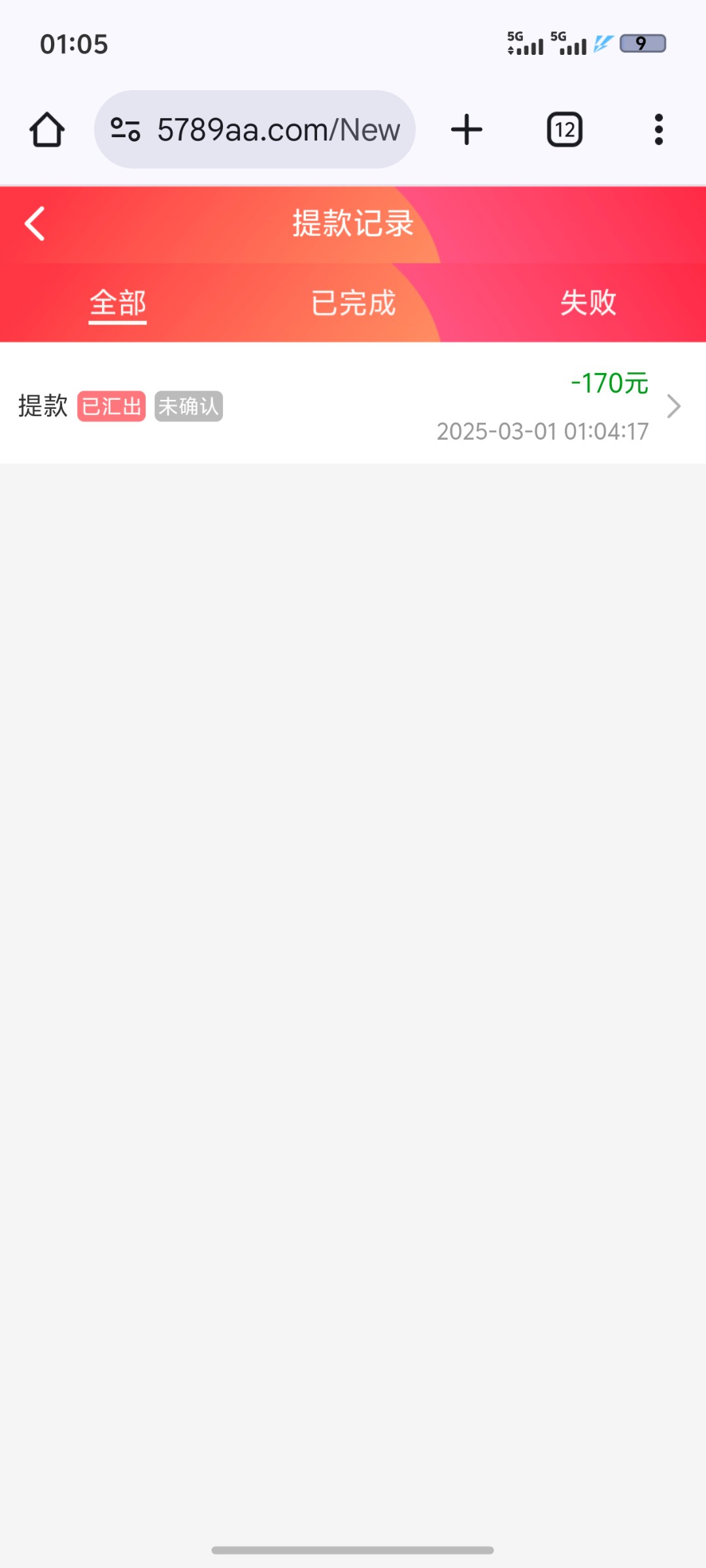
Task: Open the browser home page
Action: (x=47, y=129)
